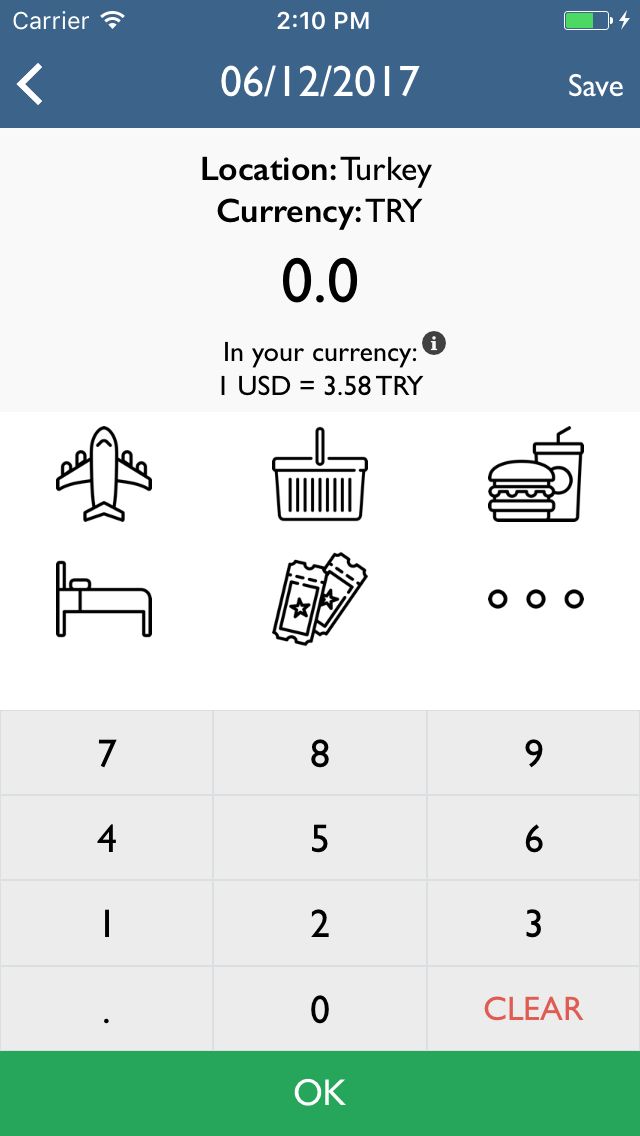The width and height of the screenshot is (640, 1136).
Task: Enter digit 9 on the keypad
Action: pos(534,753)
